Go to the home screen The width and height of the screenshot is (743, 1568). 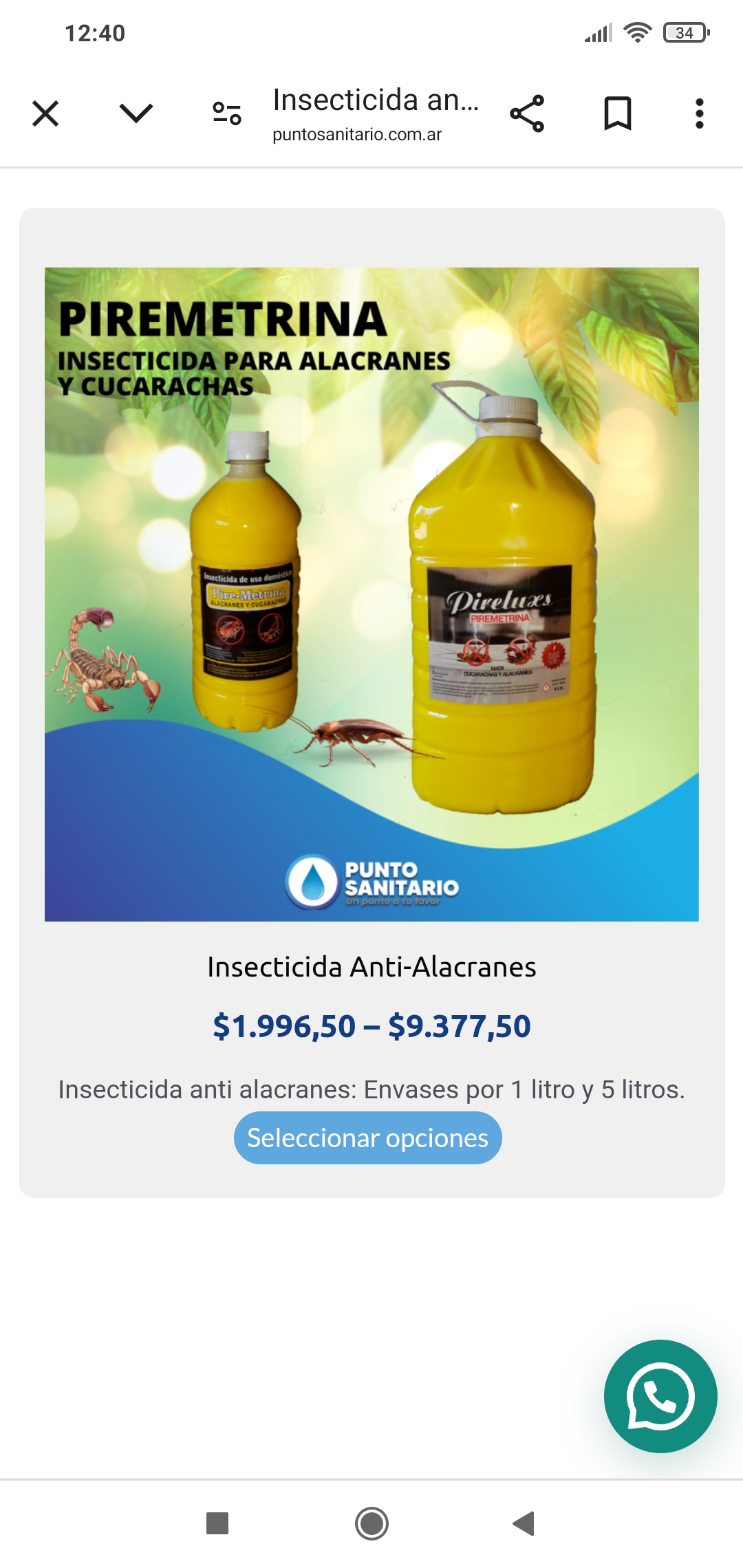[x=371, y=1523]
